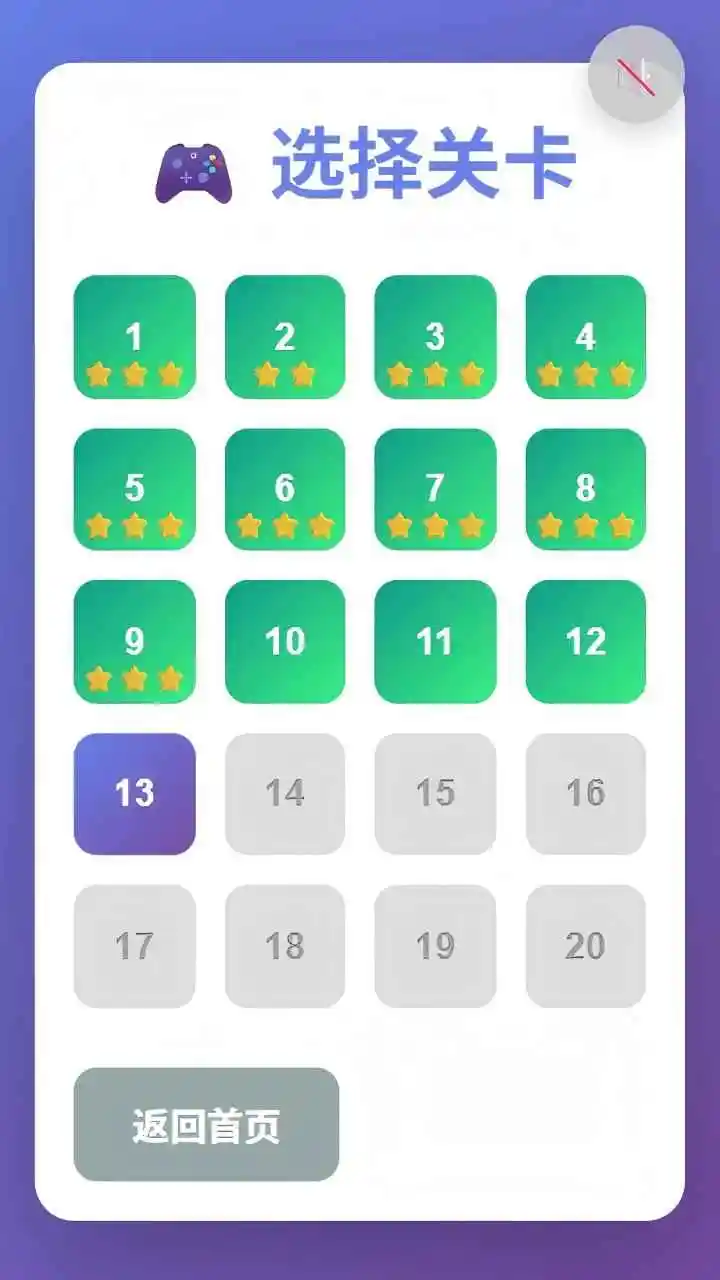Open level 2 with two stars
Viewport: 720px width, 1280px height.
click(285, 337)
